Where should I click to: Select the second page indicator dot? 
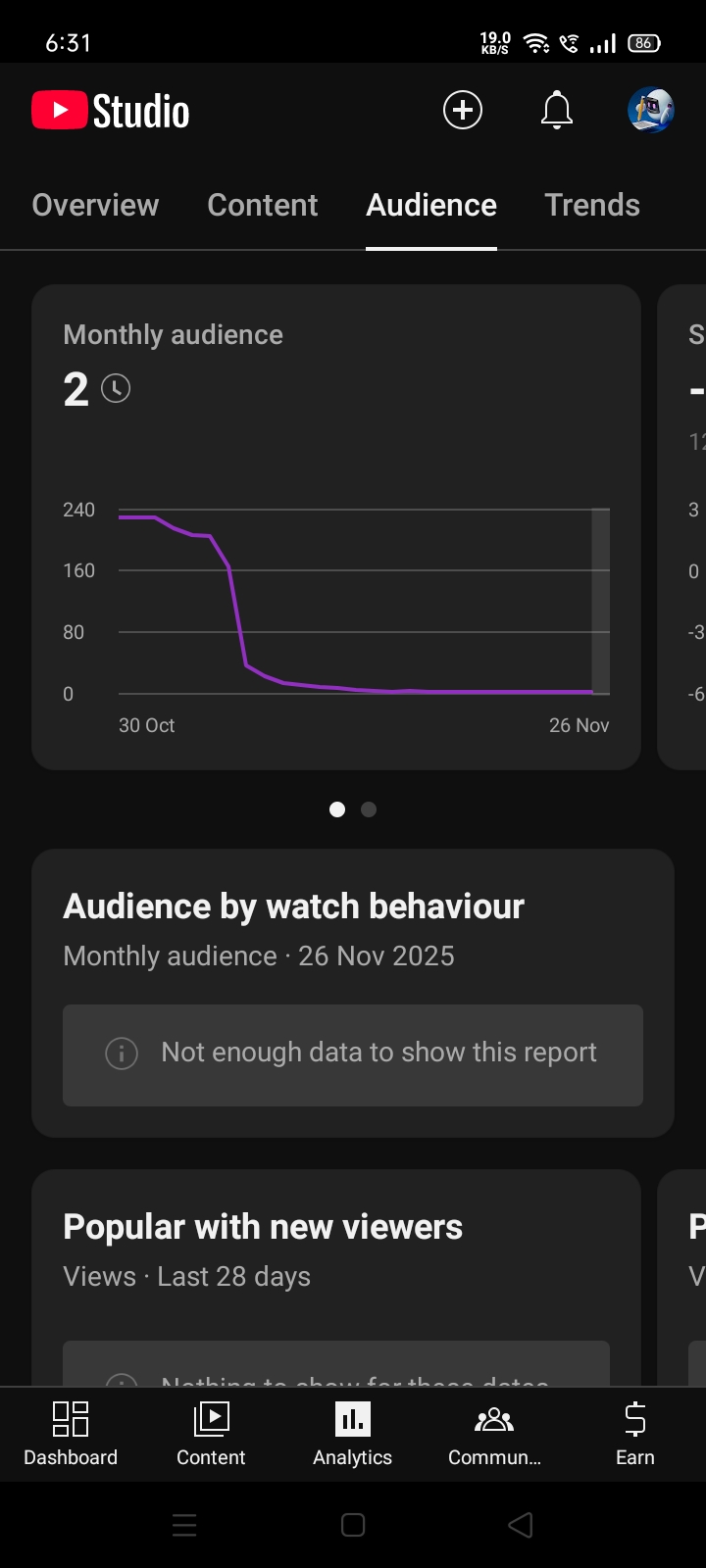point(369,809)
